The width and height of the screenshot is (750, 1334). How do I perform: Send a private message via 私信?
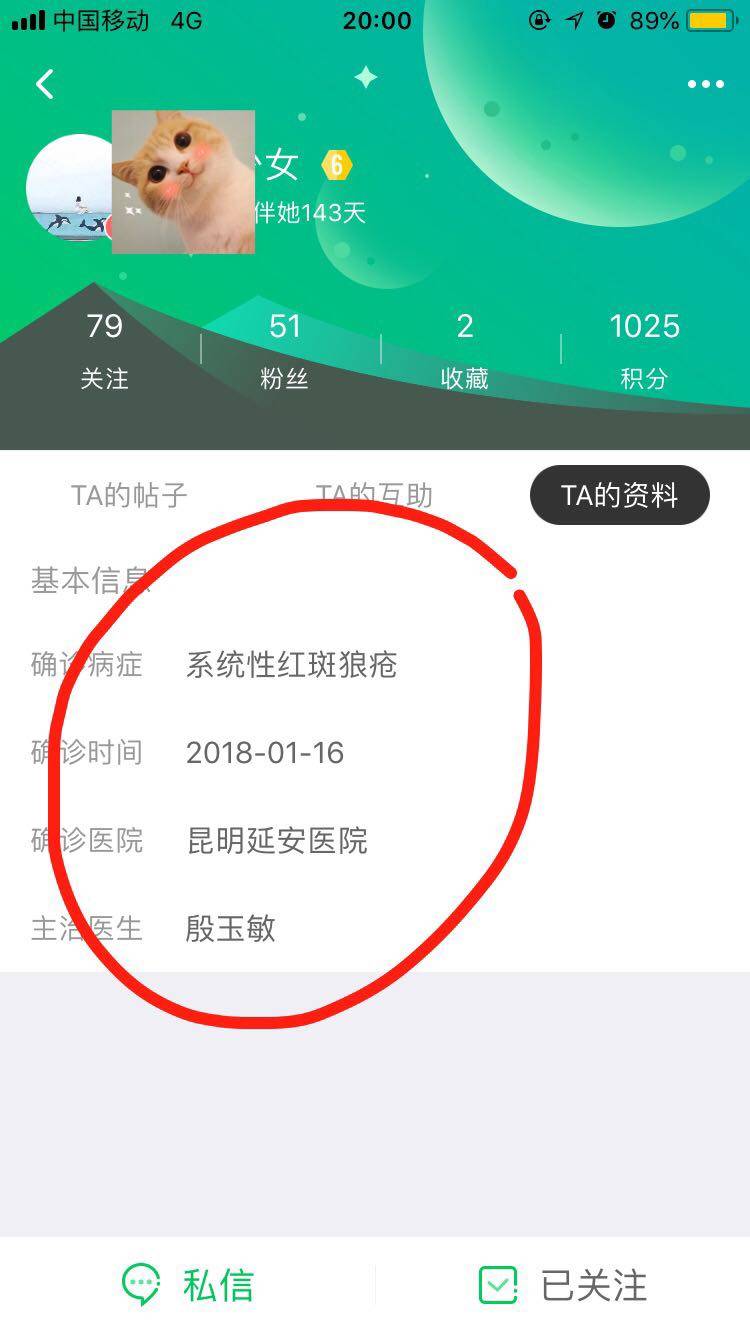(188, 1285)
